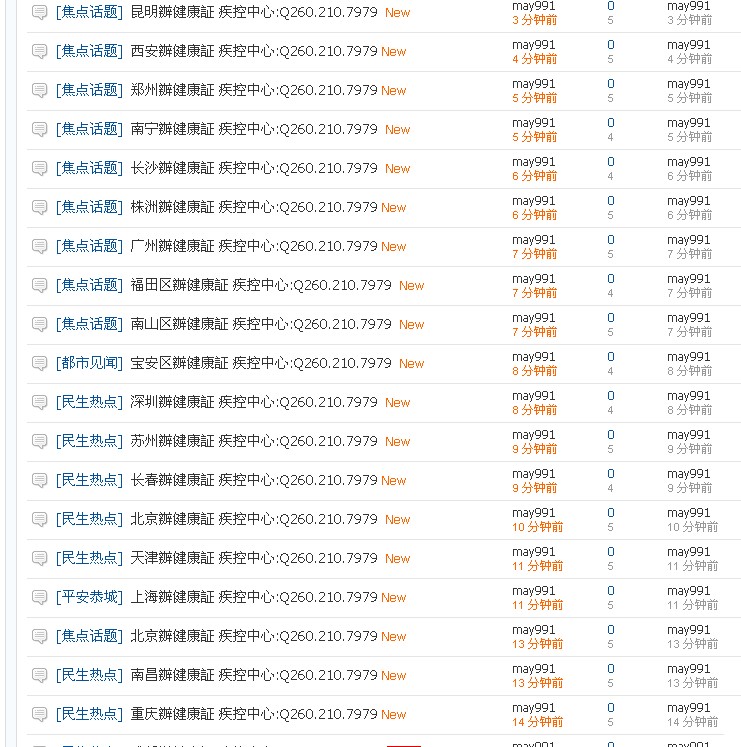741x747 pixels.
Task: Click the post icon beside 上海辦健康証 row
Action: (x=39, y=597)
